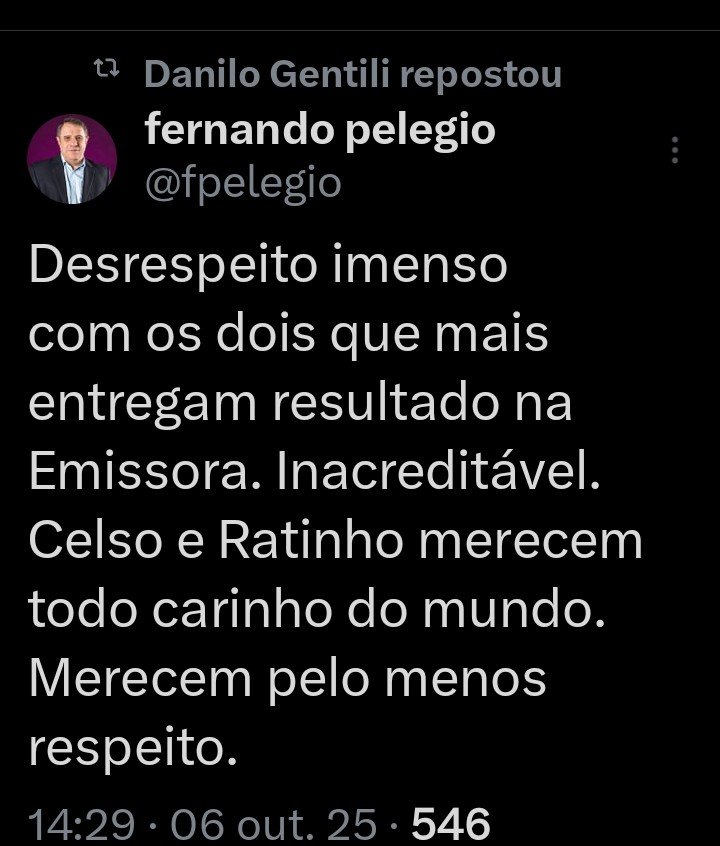Open the @fpelegio handle
The image size is (720, 846).
pyautogui.click(x=243, y=183)
